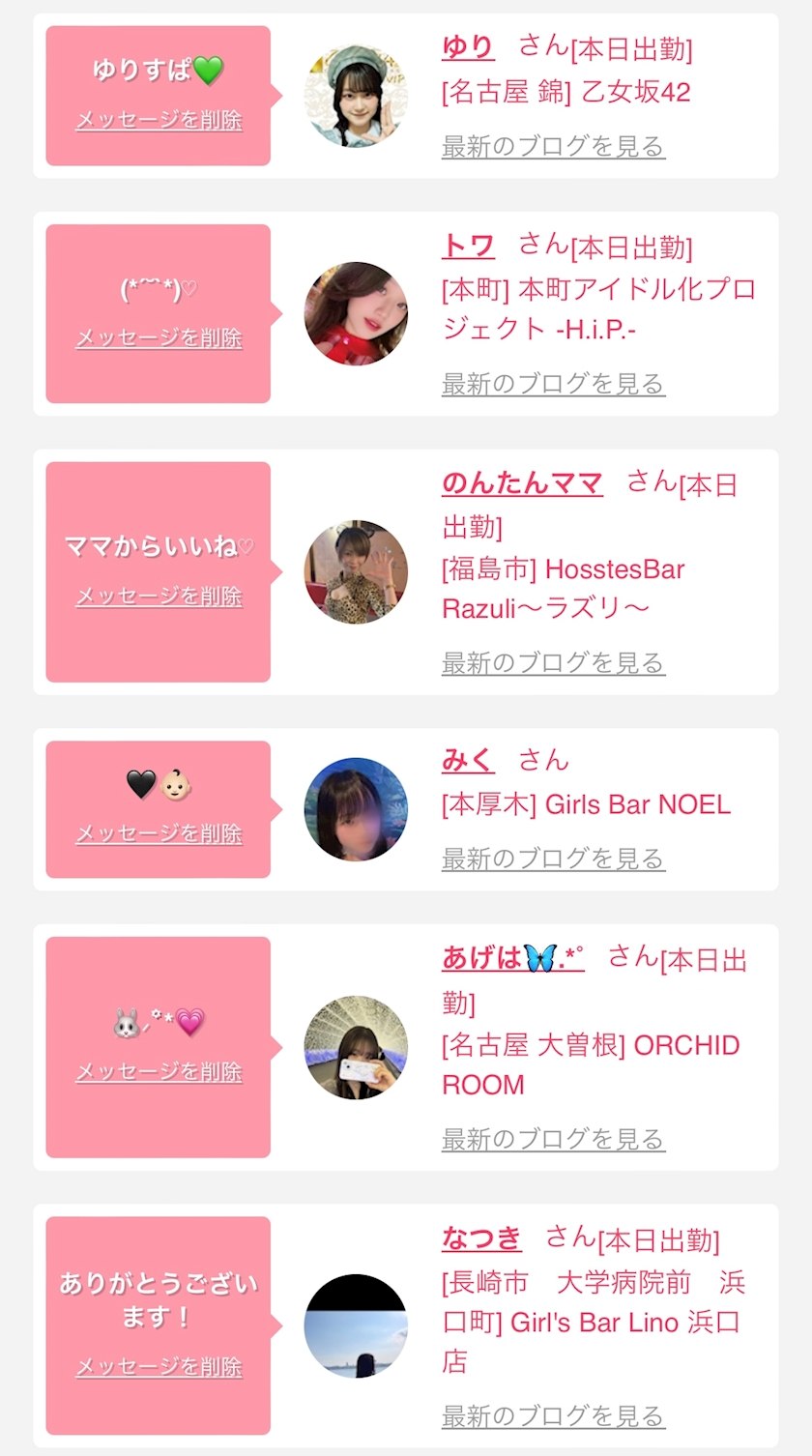Delete the message sent to トワ
This screenshot has height=1456, width=812.
tap(159, 338)
